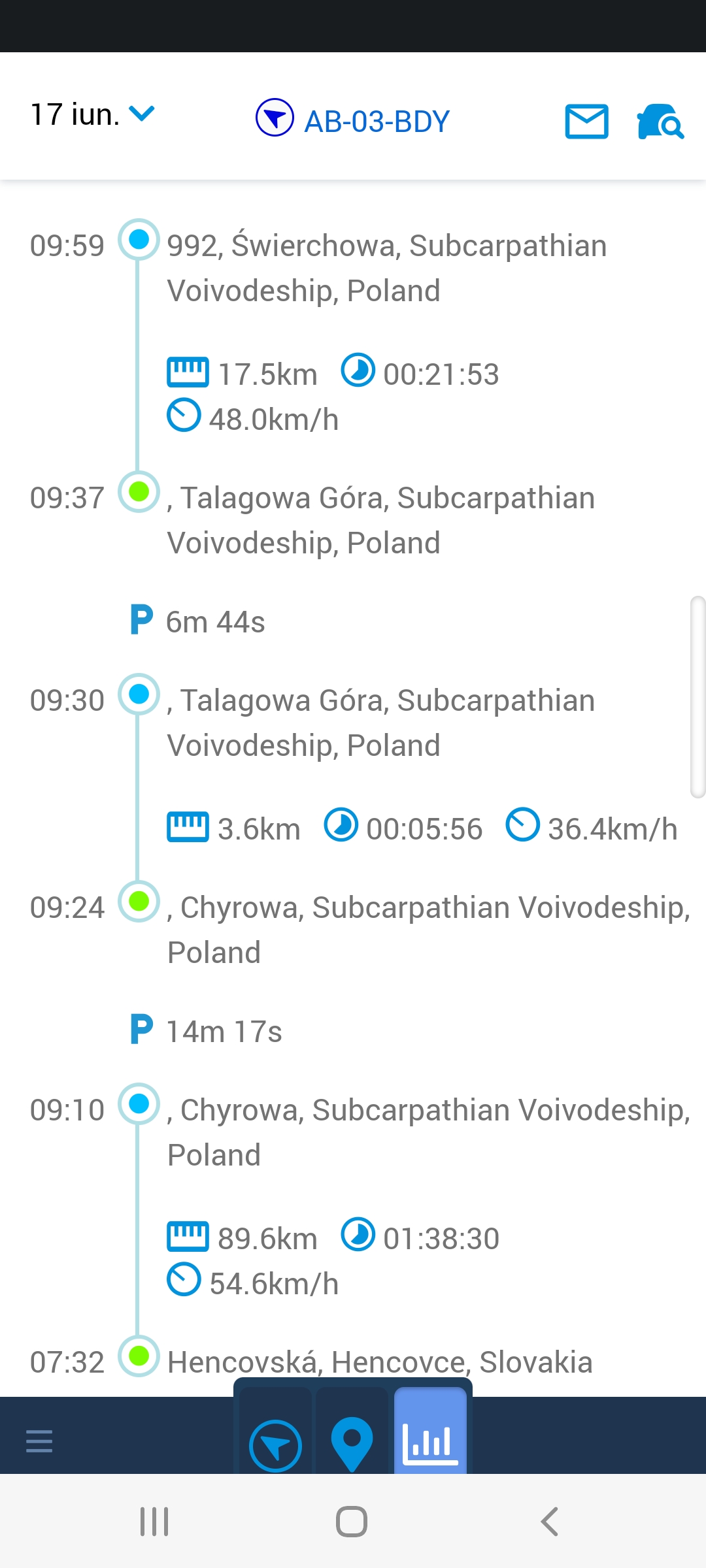
Task: Open the 09:10 Chyrowa trip entry
Action: (x=428, y=1132)
